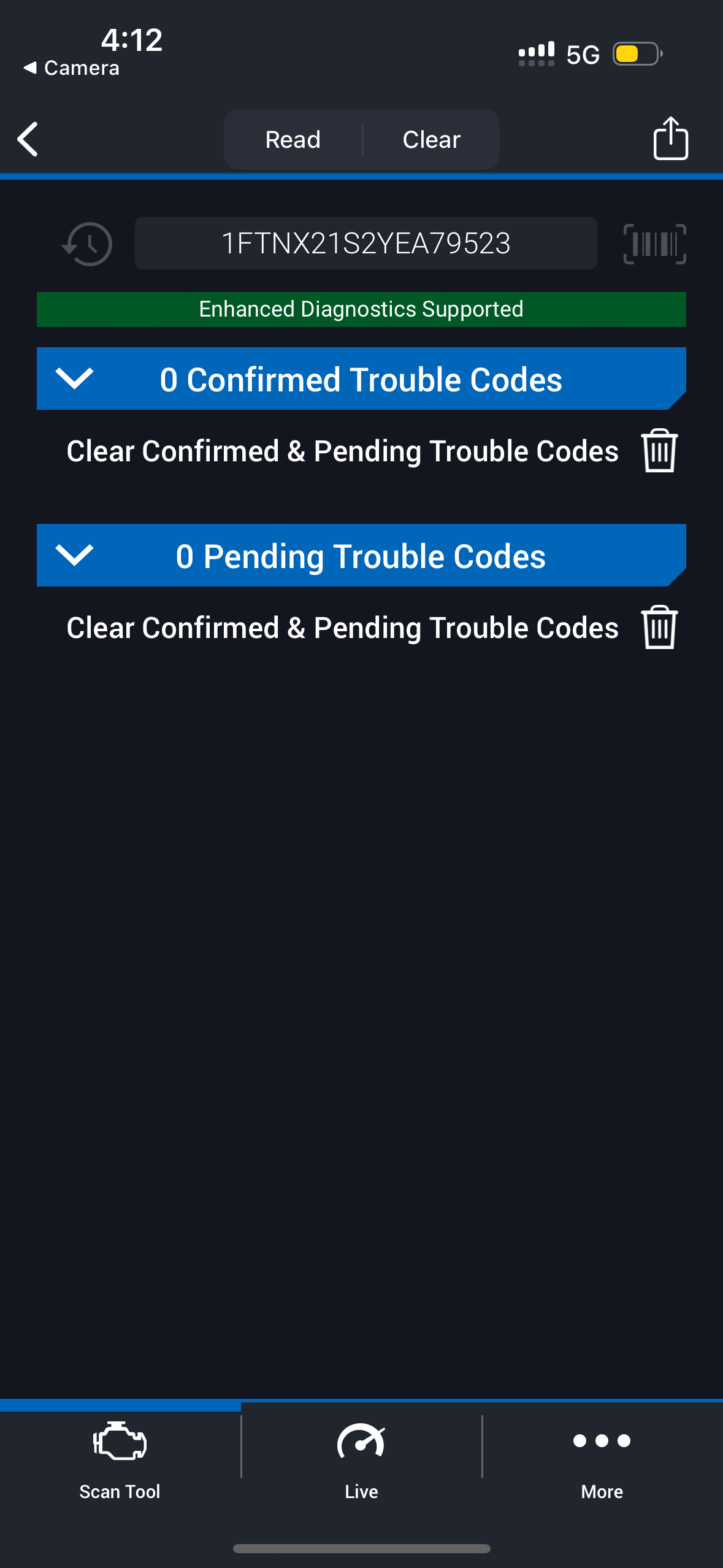Image resolution: width=723 pixels, height=1568 pixels.
Task: Collapse the Pending Trouble Codes section
Action: [x=74, y=555]
